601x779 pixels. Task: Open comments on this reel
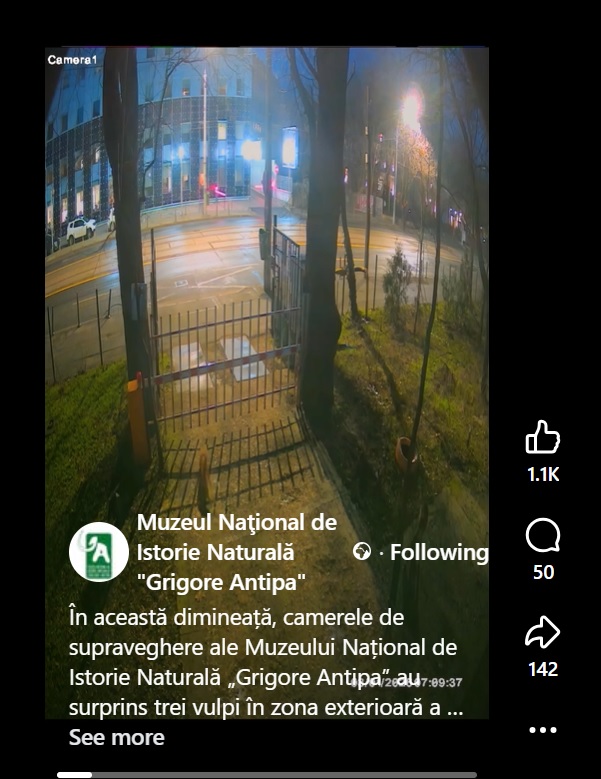542,537
